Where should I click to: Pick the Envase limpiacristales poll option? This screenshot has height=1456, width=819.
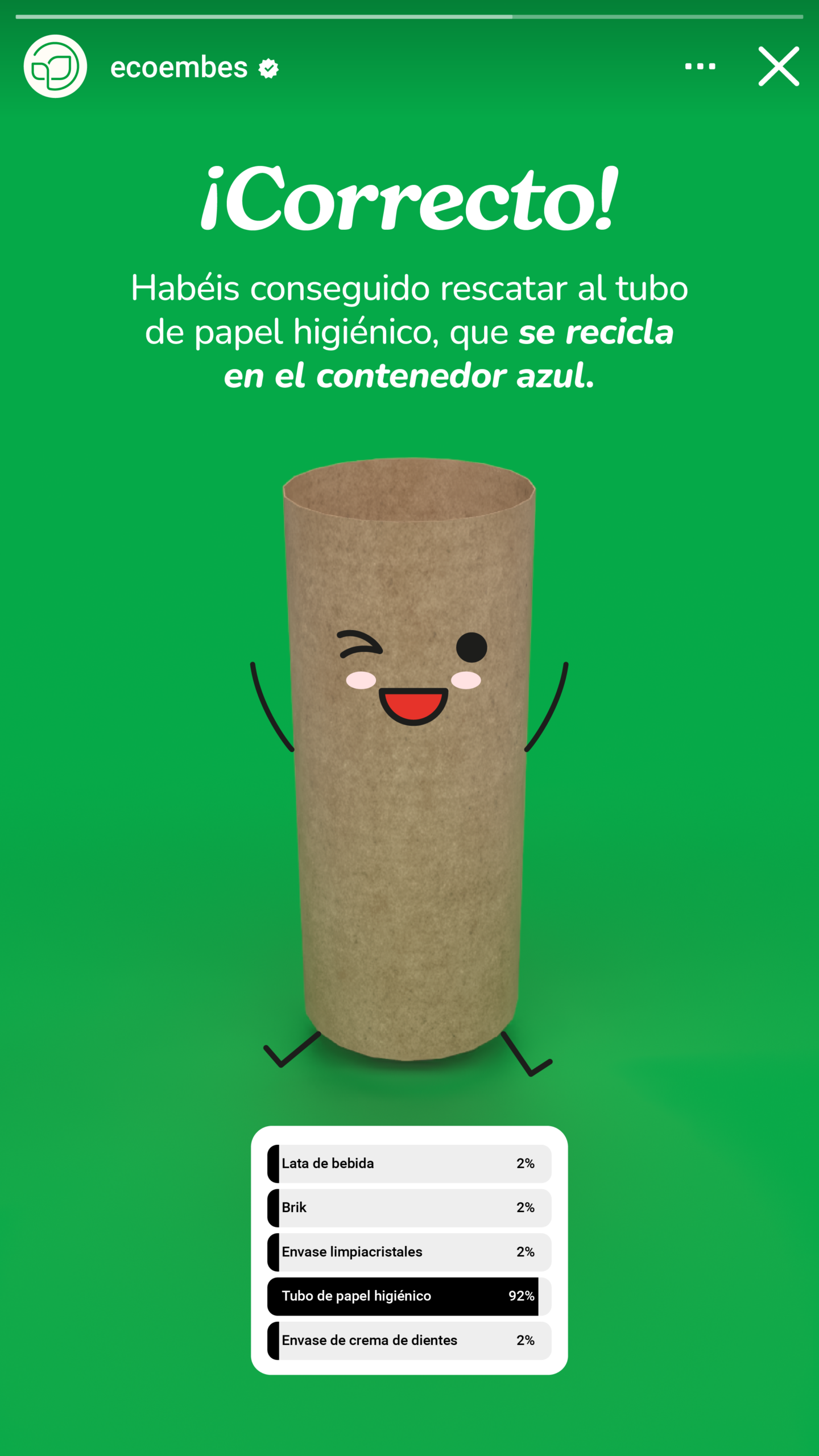409,1252
